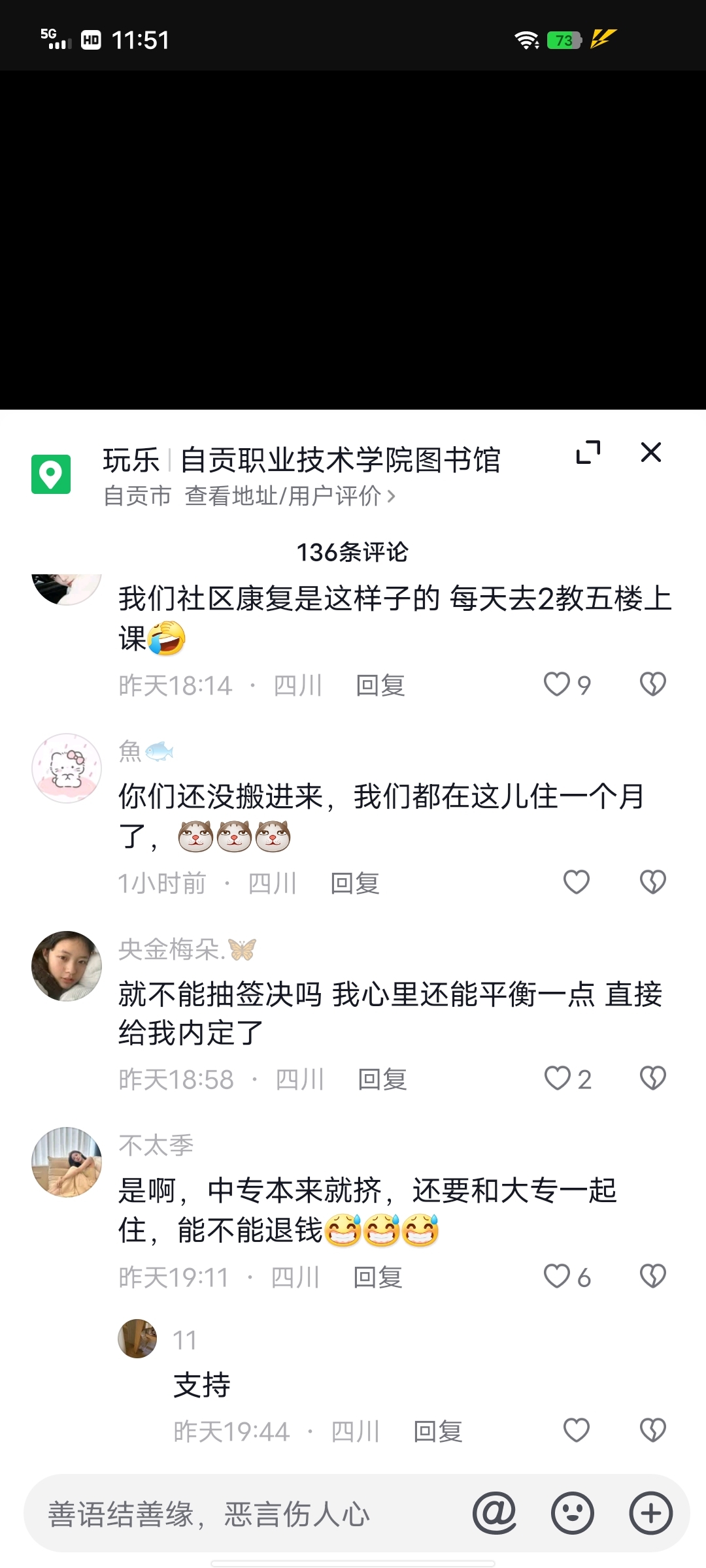
Task: Like the comment posted 昨天18:14
Action: coord(557,685)
